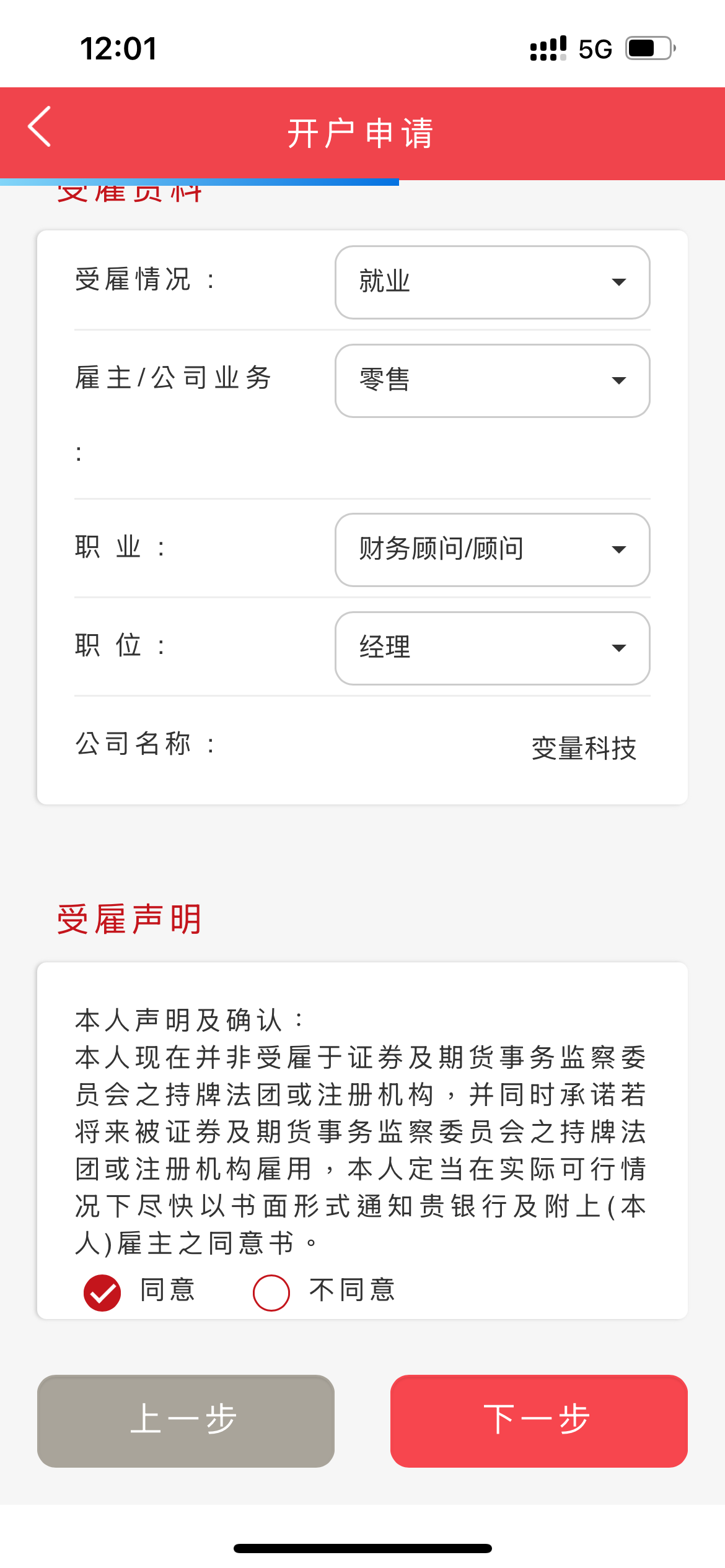Tap the clock showing 12:01
The height and width of the screenshot is (1568, 725).
(x=120, y=50)
